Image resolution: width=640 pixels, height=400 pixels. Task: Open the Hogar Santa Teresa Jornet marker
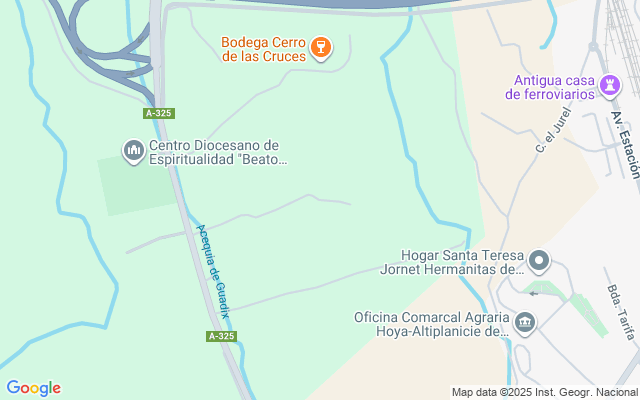click(540, 262)
